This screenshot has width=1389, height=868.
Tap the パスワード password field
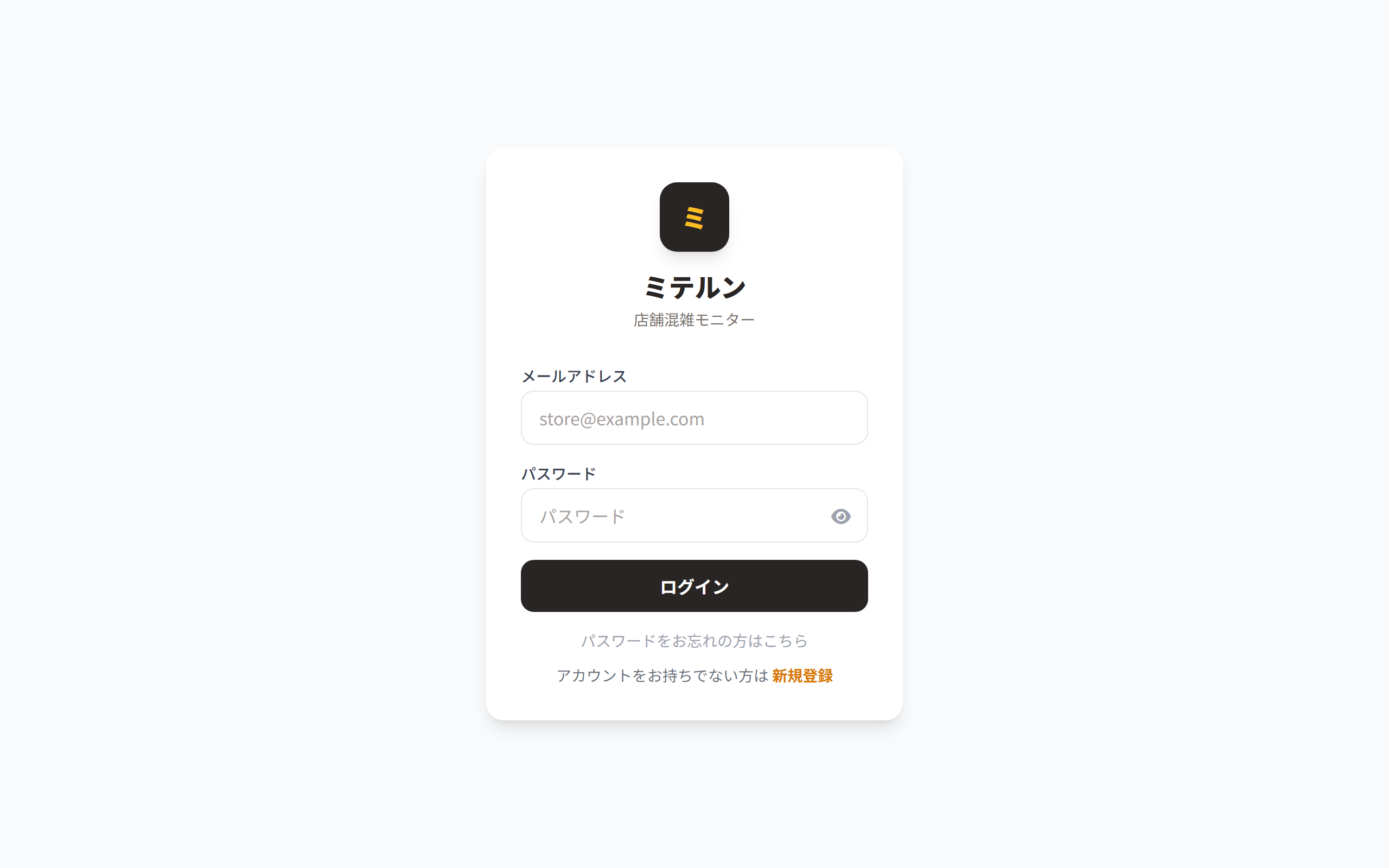[672, 515]
